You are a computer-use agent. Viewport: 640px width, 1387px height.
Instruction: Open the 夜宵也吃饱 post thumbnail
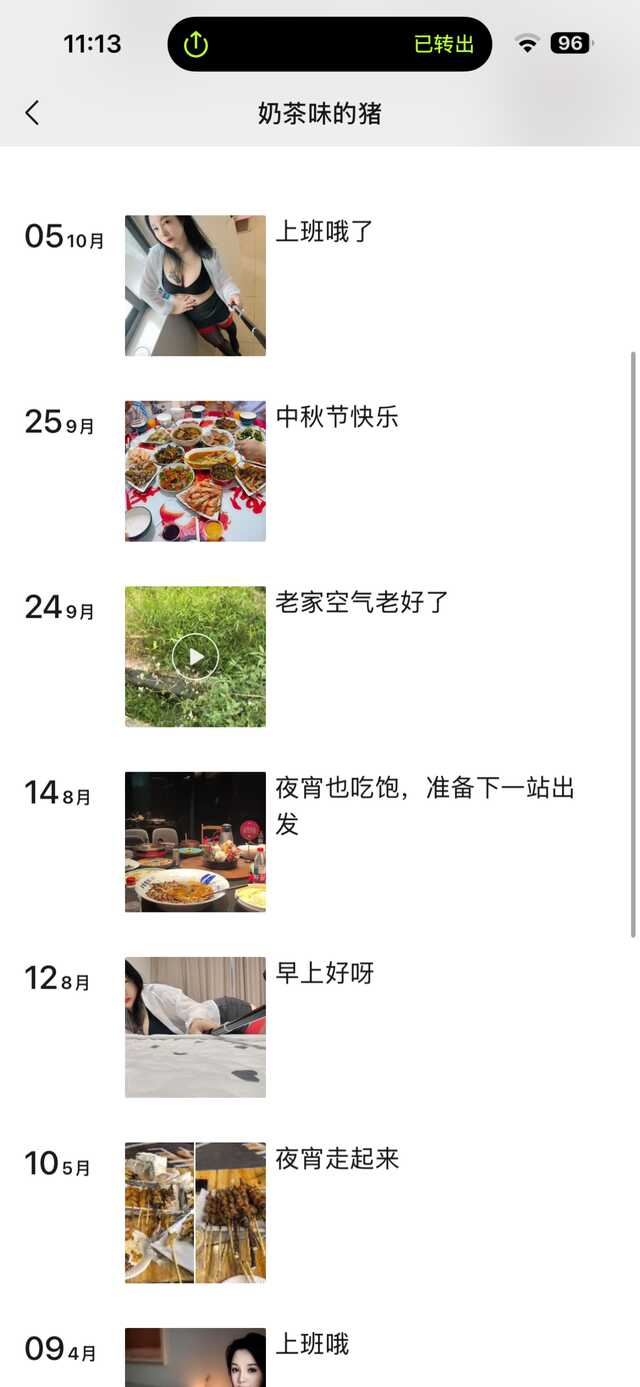[195, 842]
